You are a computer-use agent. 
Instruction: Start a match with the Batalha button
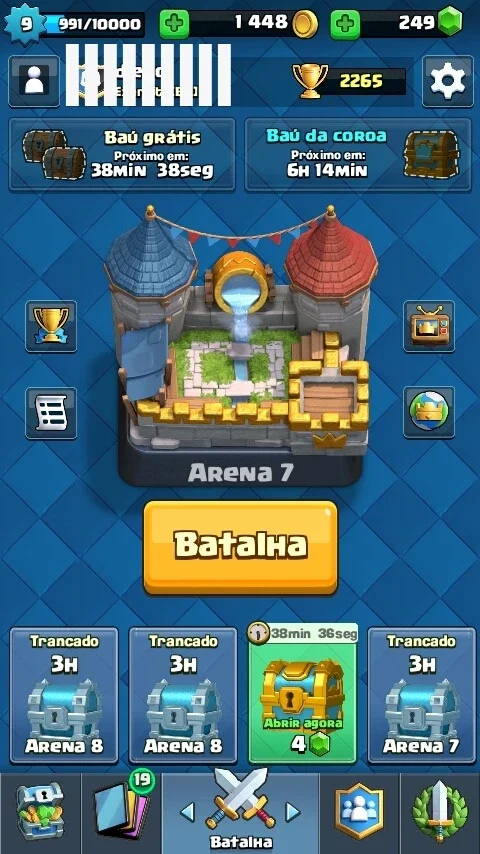(x=240, y=547)
